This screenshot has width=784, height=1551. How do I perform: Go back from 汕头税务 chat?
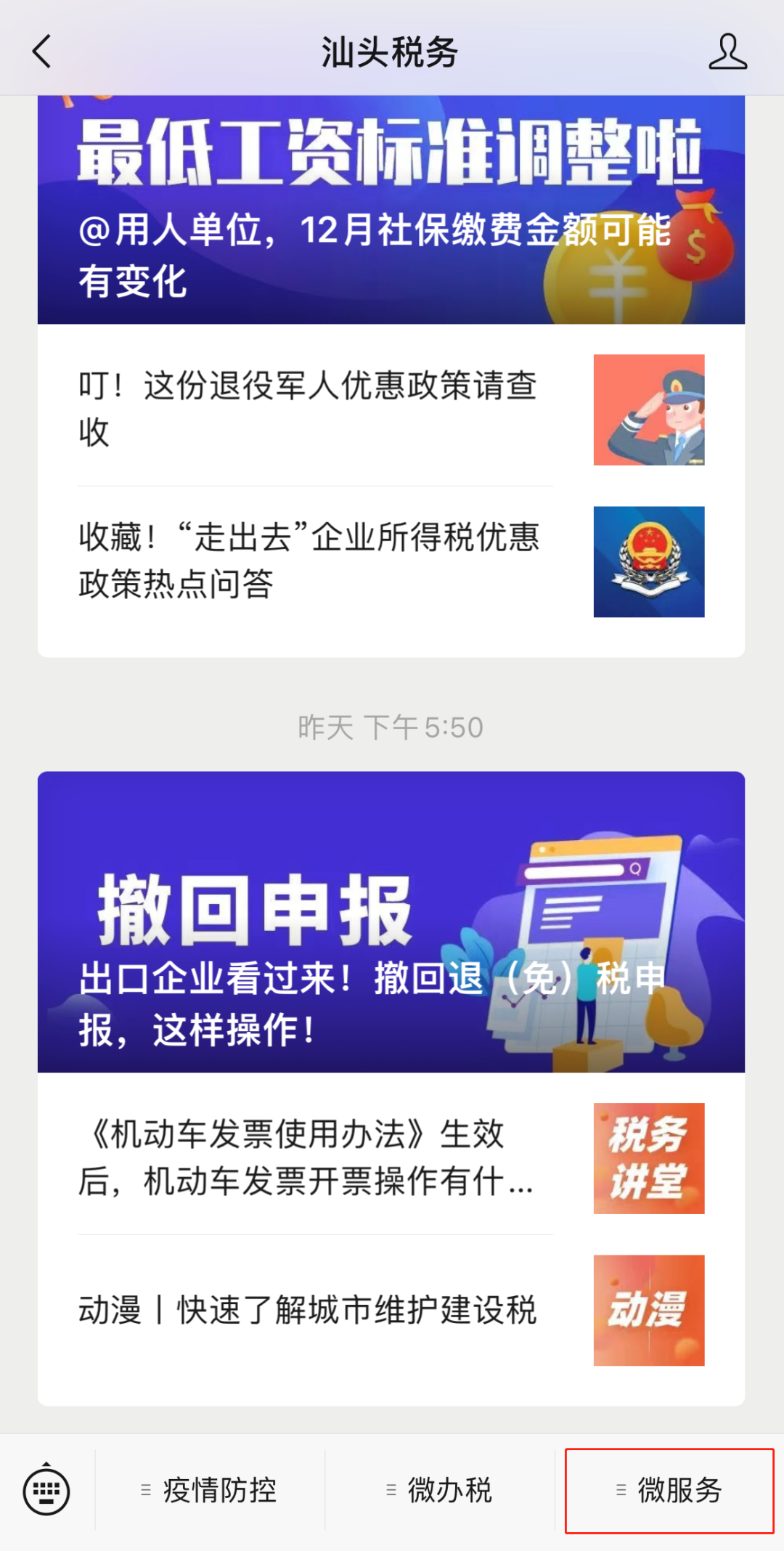[42, 52]
